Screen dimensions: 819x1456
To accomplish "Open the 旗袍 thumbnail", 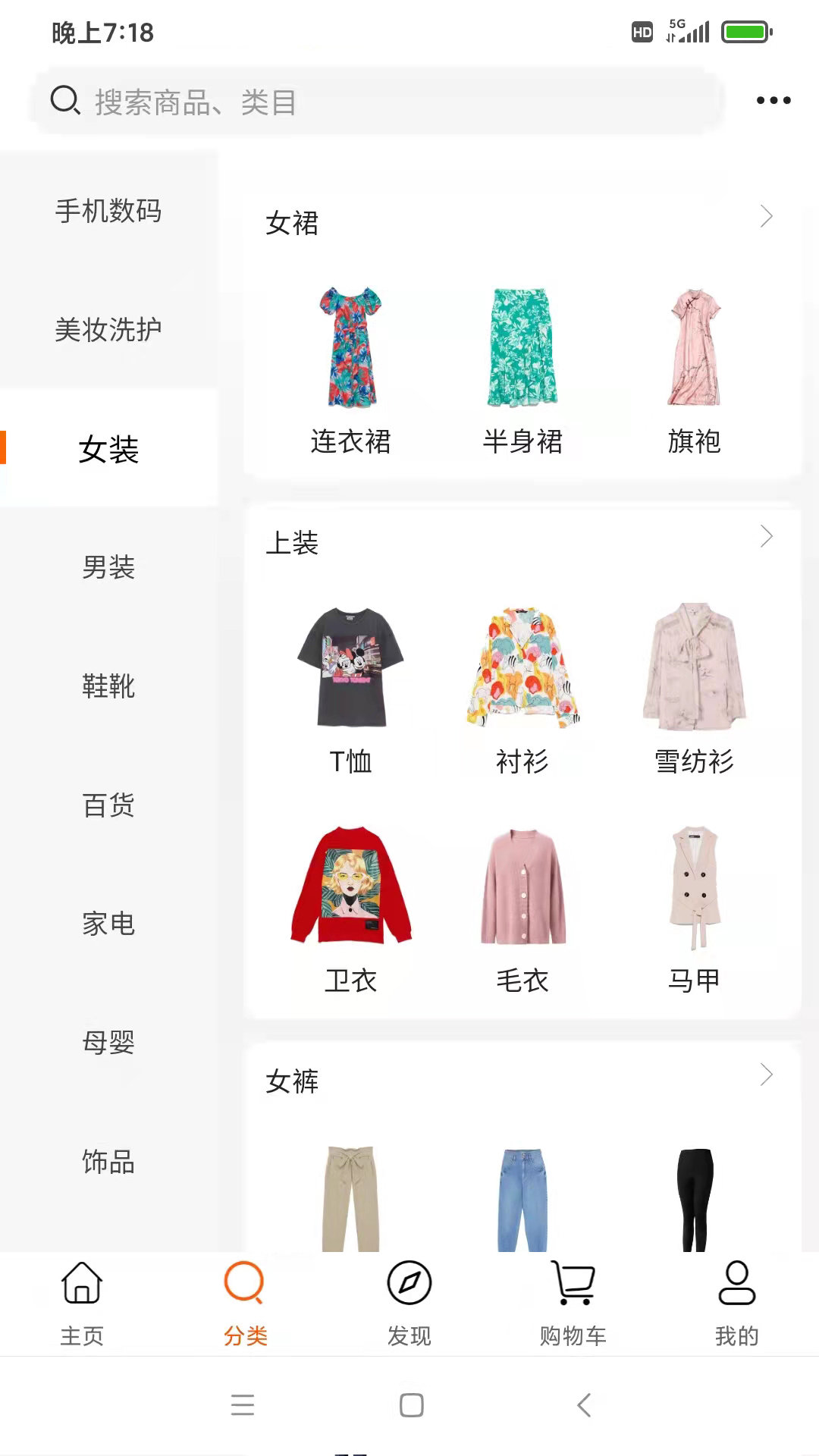I will click(694, 345).
